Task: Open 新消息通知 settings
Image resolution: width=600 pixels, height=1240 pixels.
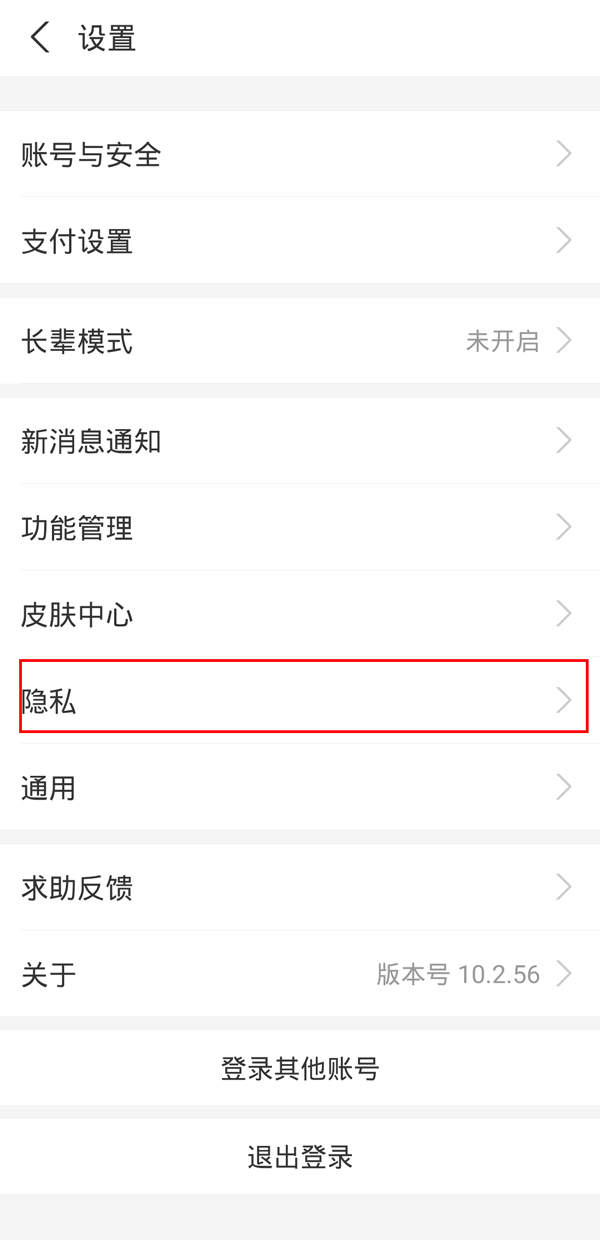Action: [300, 441]
